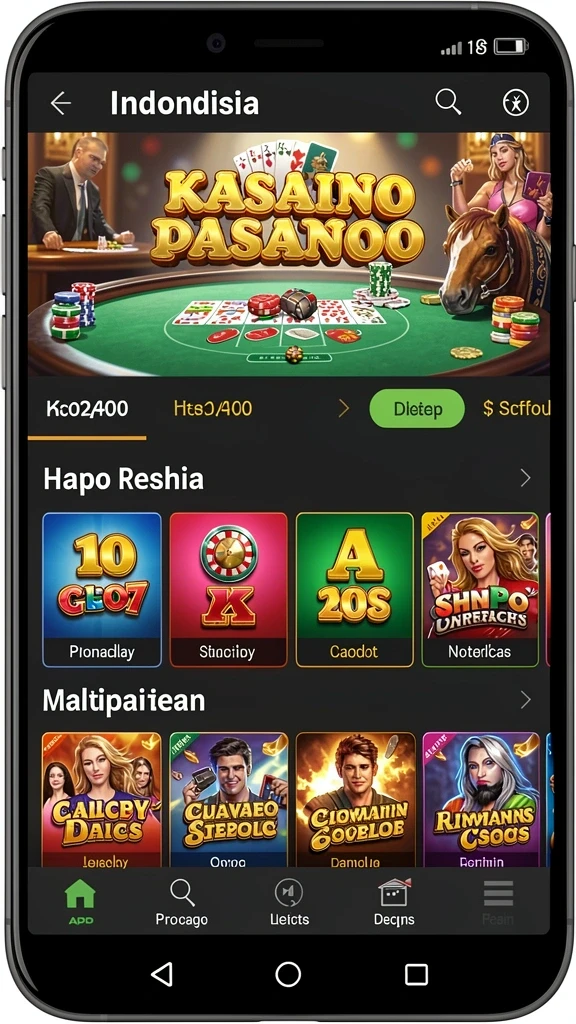Go to the Decjns bottom tab
576x1024 pixels.
point(394,903)
